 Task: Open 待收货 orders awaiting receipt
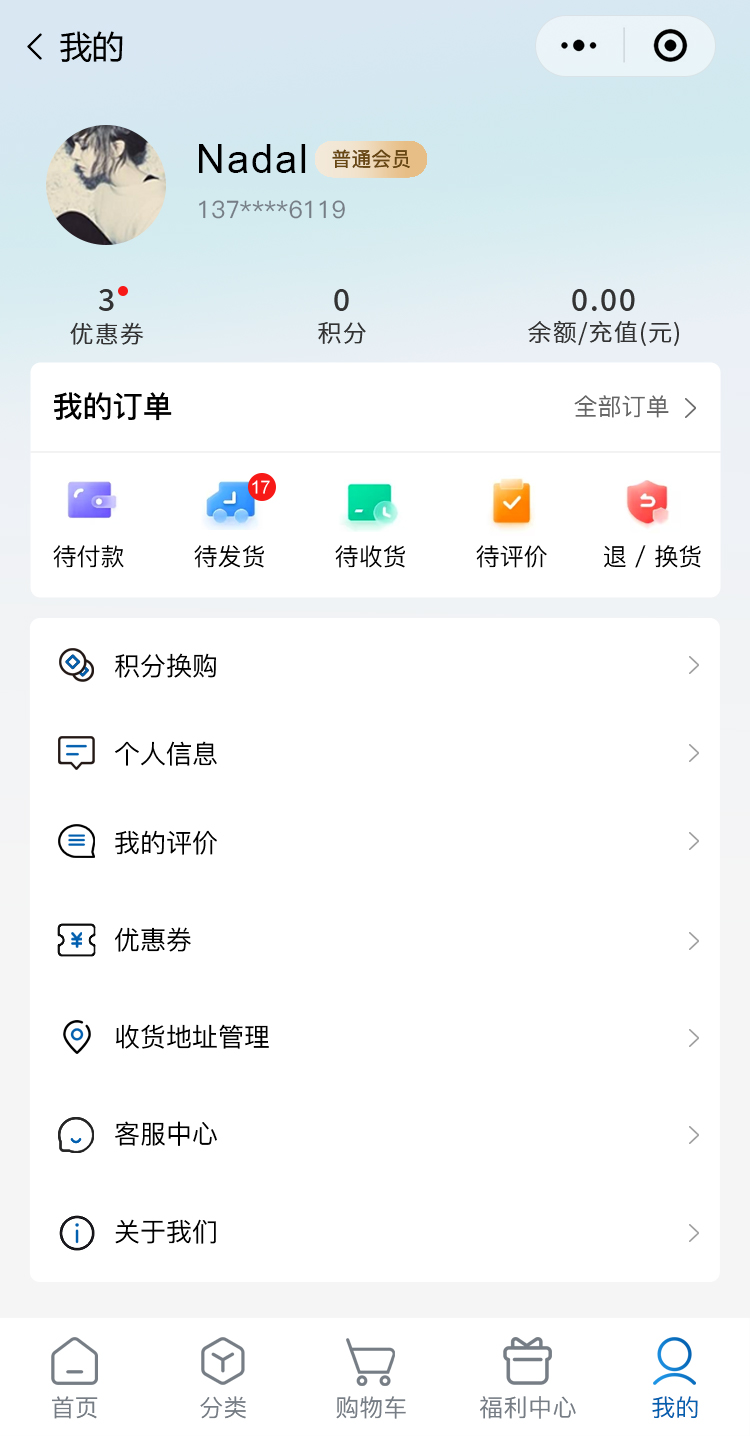click(x=371, y=524)
